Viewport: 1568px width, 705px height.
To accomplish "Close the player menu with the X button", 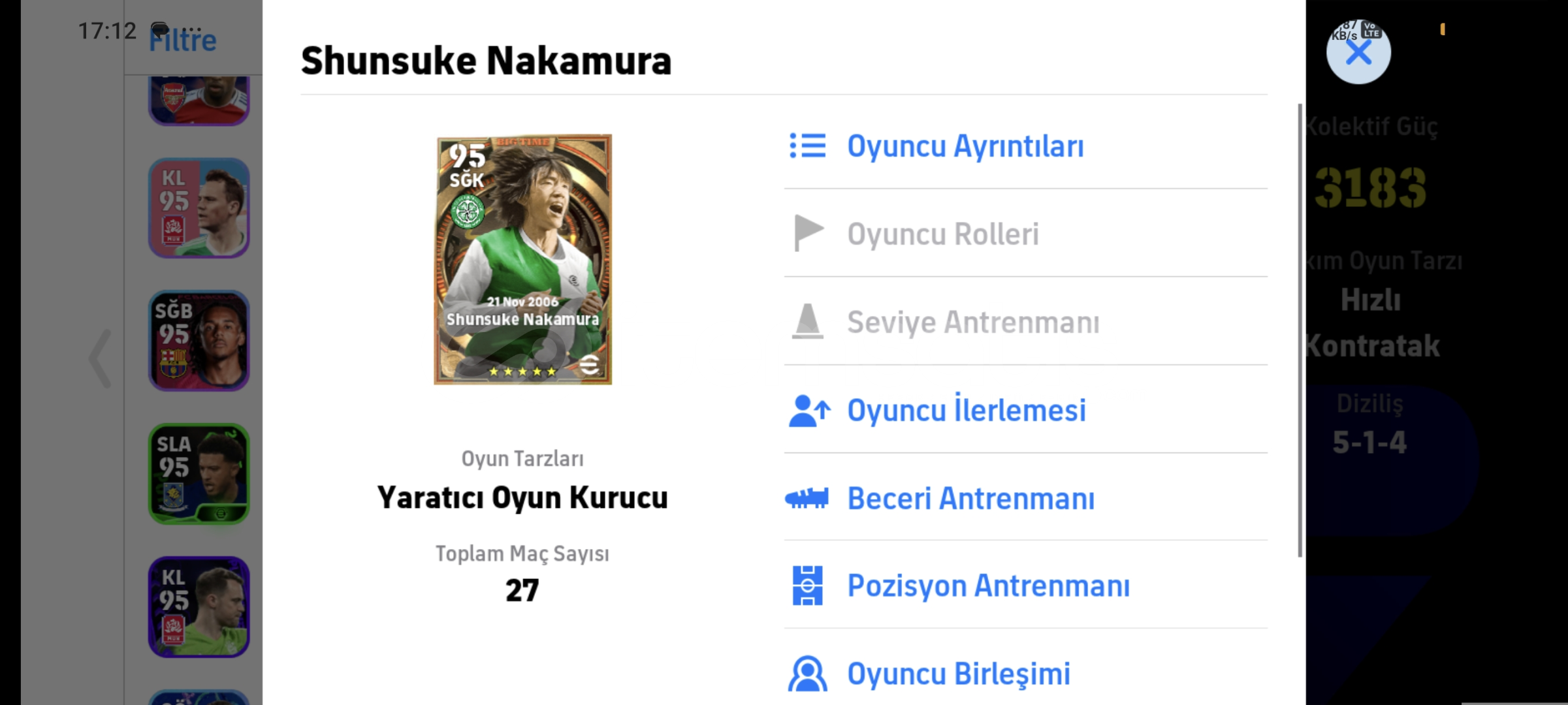I will [1358, 53].
